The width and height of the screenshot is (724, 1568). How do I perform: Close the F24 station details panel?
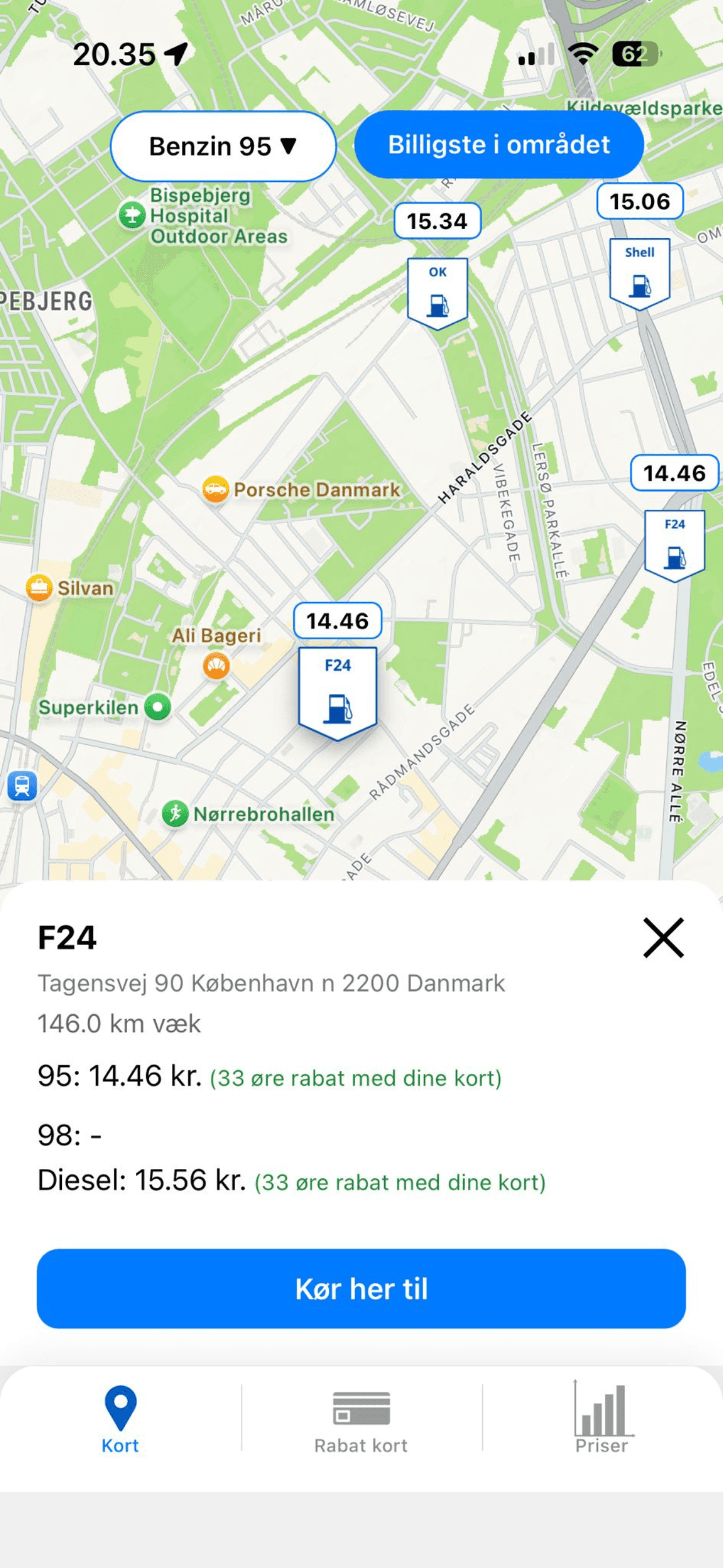pyautogui.click(x=663, y=938)
